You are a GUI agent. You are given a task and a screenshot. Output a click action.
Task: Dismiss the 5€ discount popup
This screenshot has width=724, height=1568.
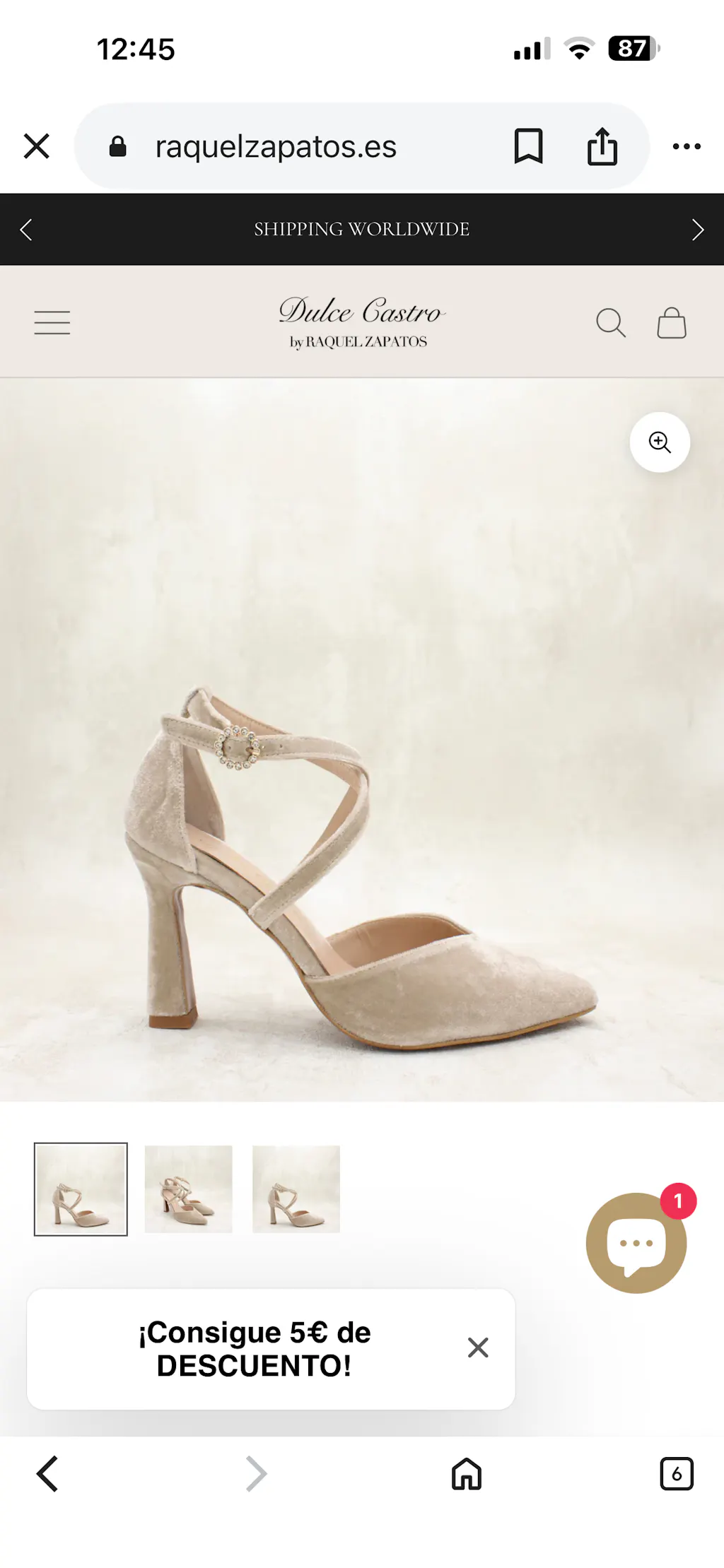(x=478, y=1348)
